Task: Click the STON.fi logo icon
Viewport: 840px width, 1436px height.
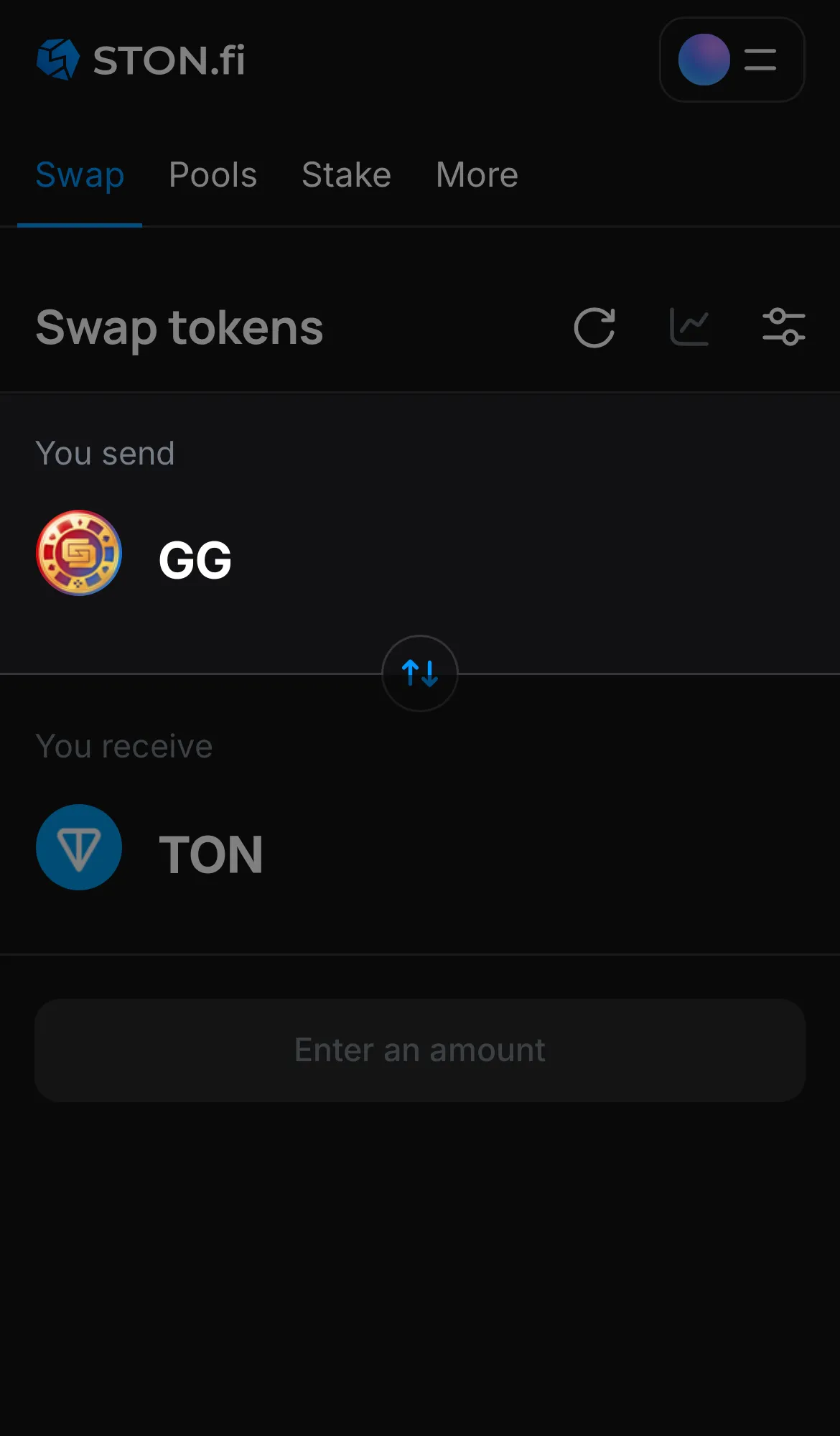Action: tap(57, 60)
